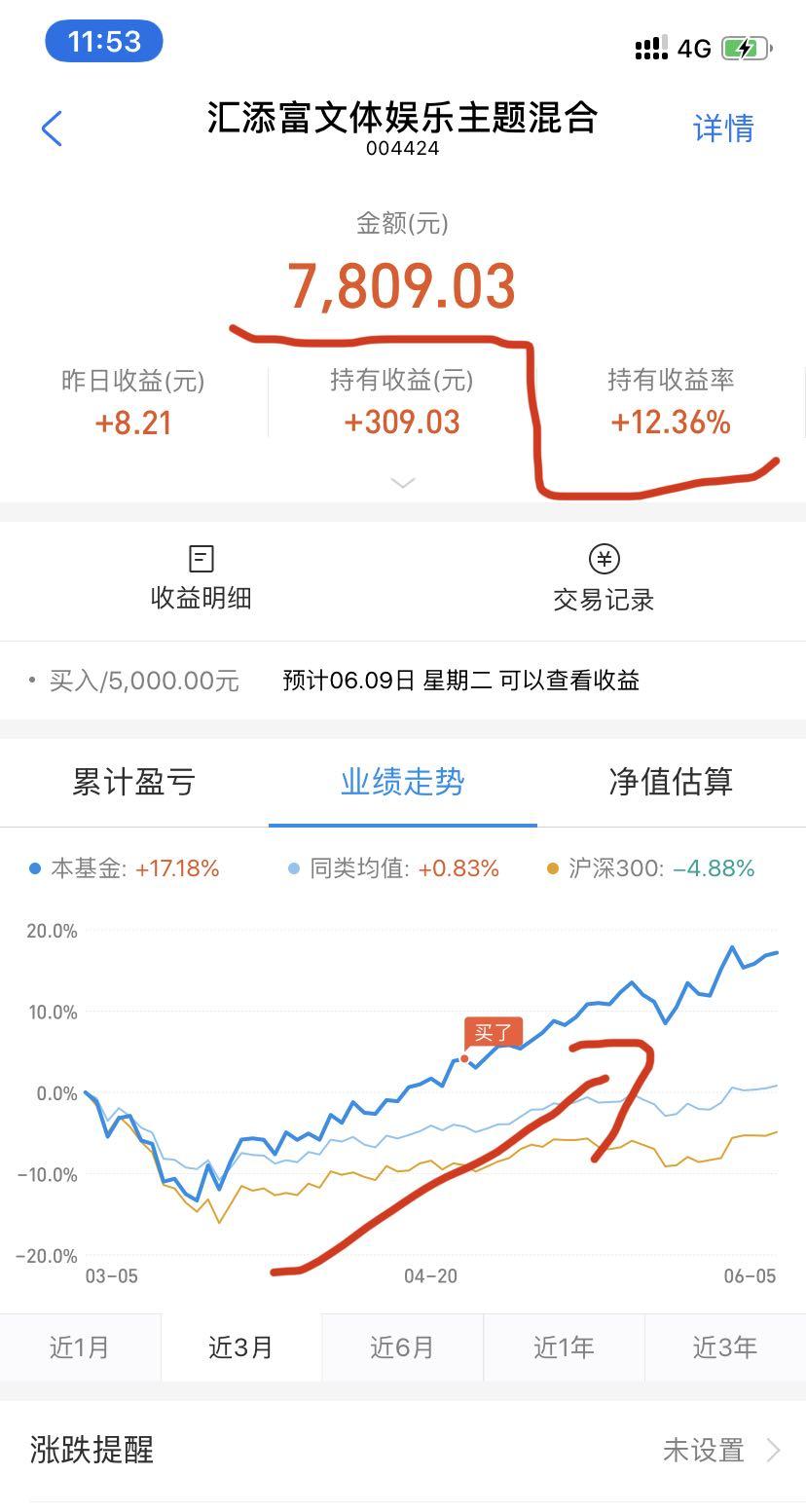Show the 近1月 chart range
This screenshot has width=806, height=1512.
[x=80, y=1347]
